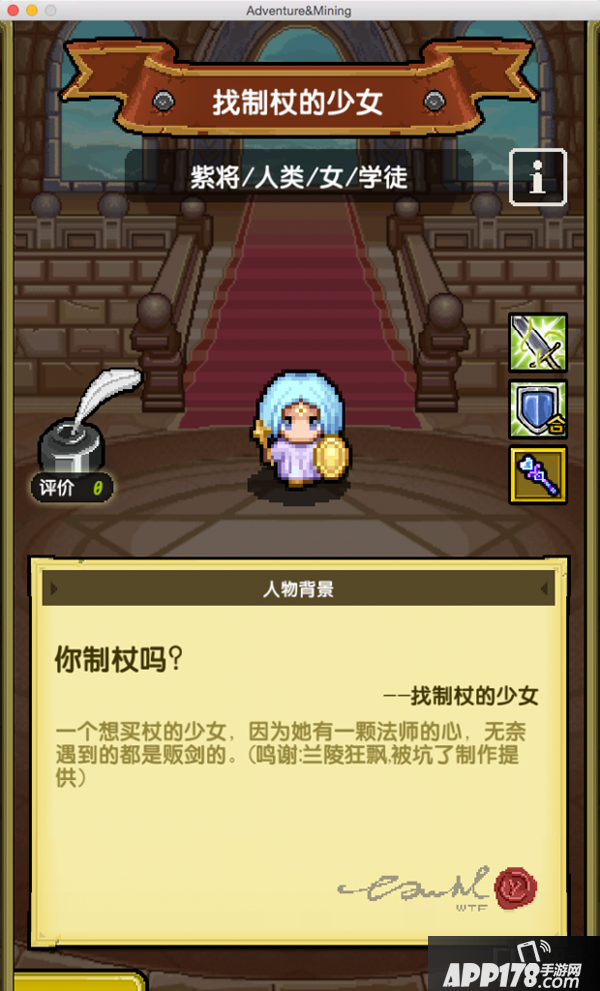
Task: Go to next page of 人物背景 panel
Action: tap(545, 589)
